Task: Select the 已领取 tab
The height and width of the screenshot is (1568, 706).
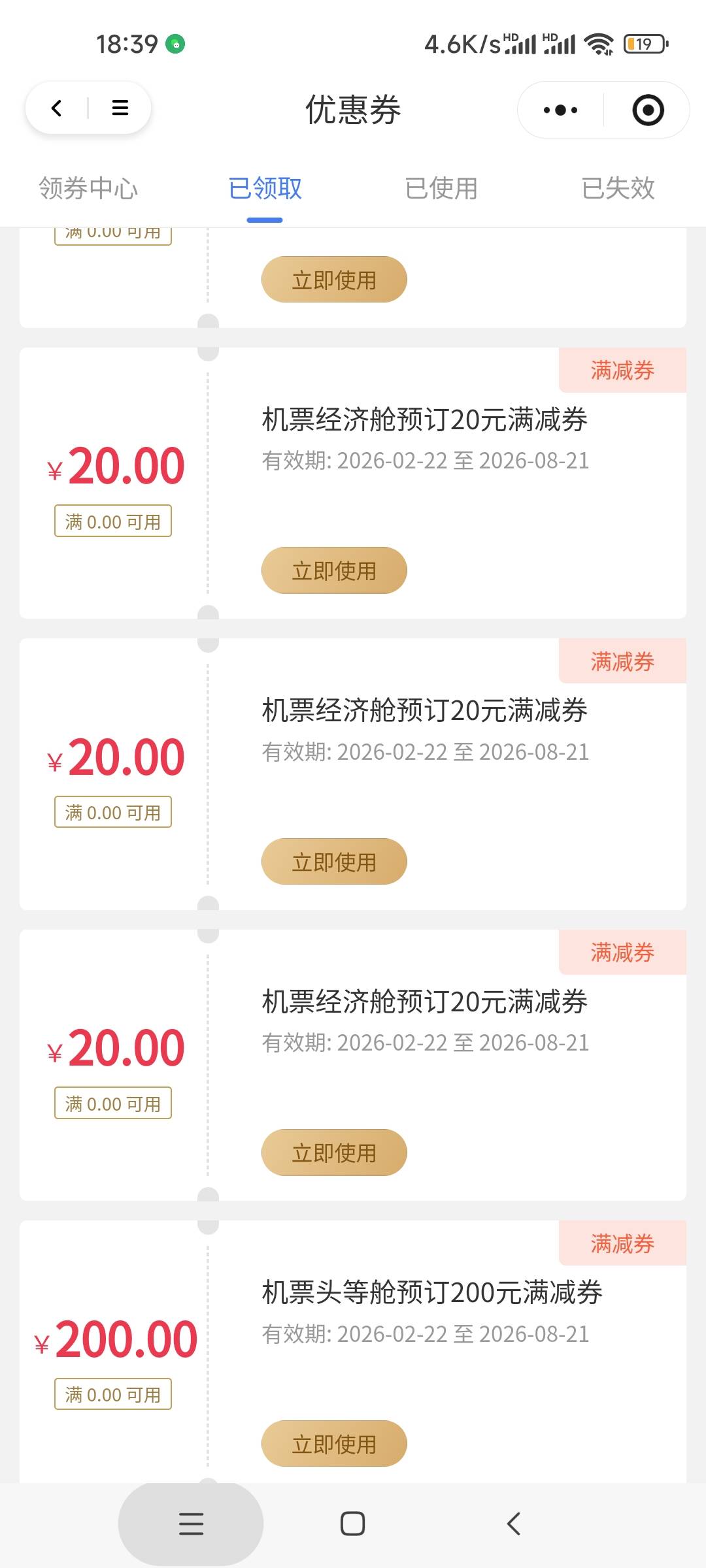Action: 265,188
